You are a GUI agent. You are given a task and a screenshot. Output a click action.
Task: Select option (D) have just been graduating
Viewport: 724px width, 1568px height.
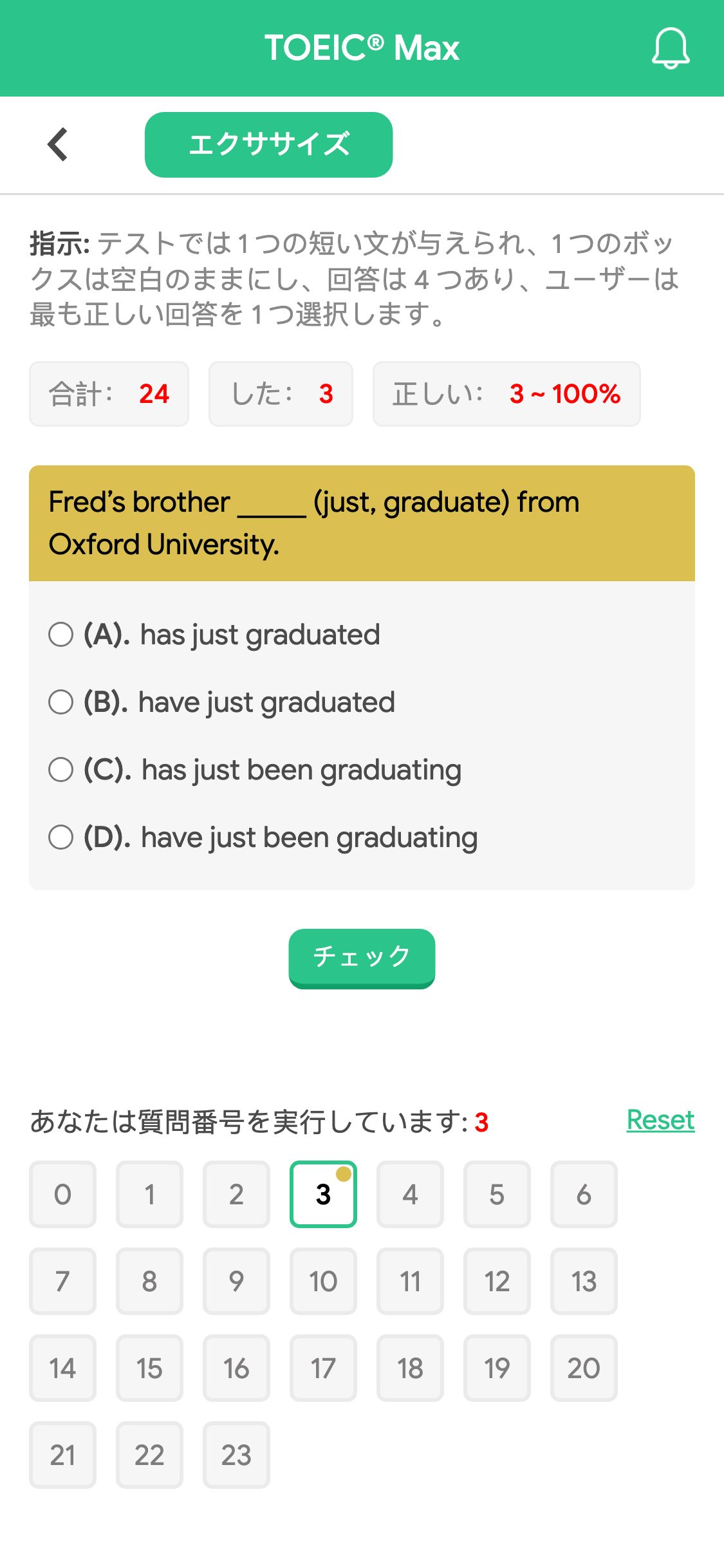pos(263,837)
